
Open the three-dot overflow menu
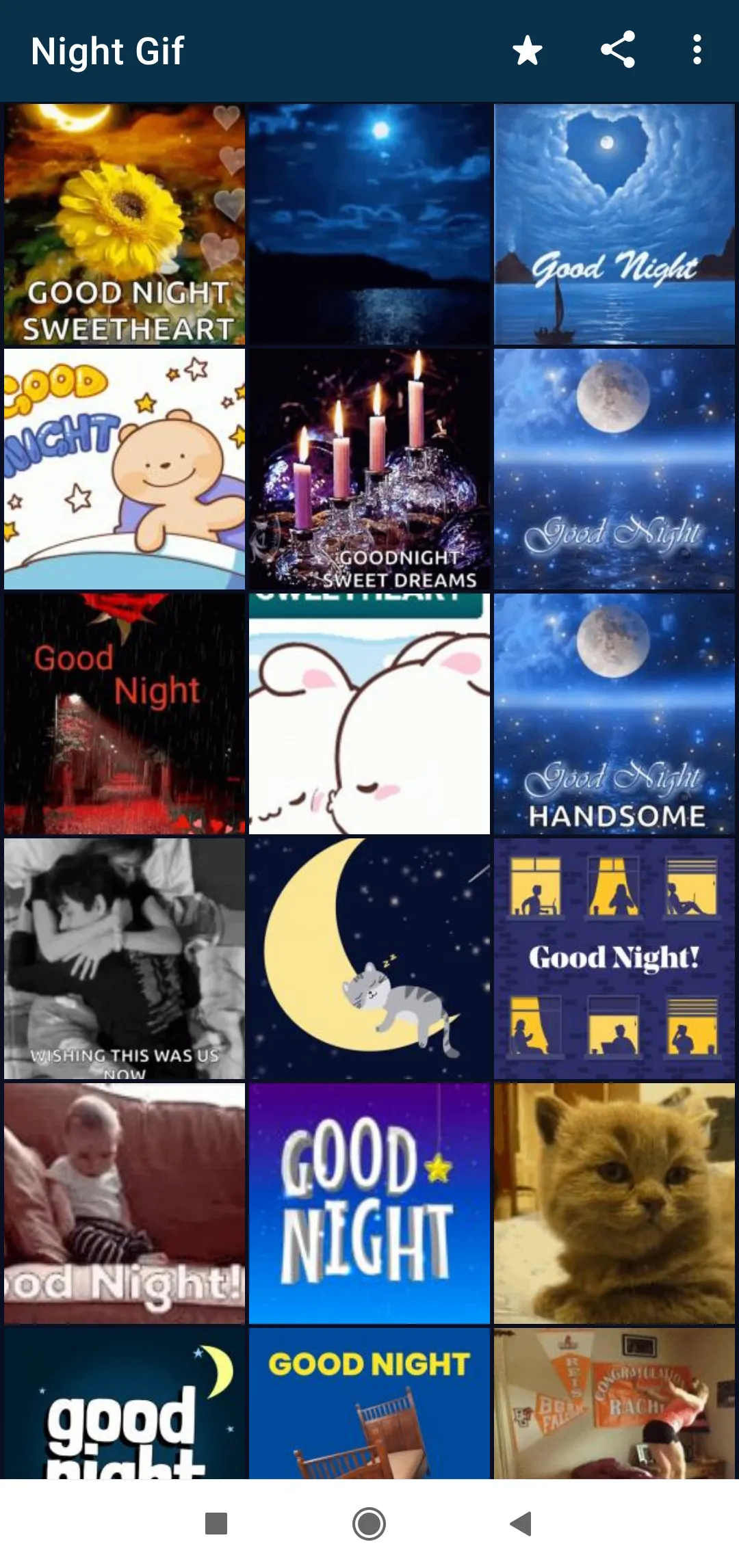697,50
